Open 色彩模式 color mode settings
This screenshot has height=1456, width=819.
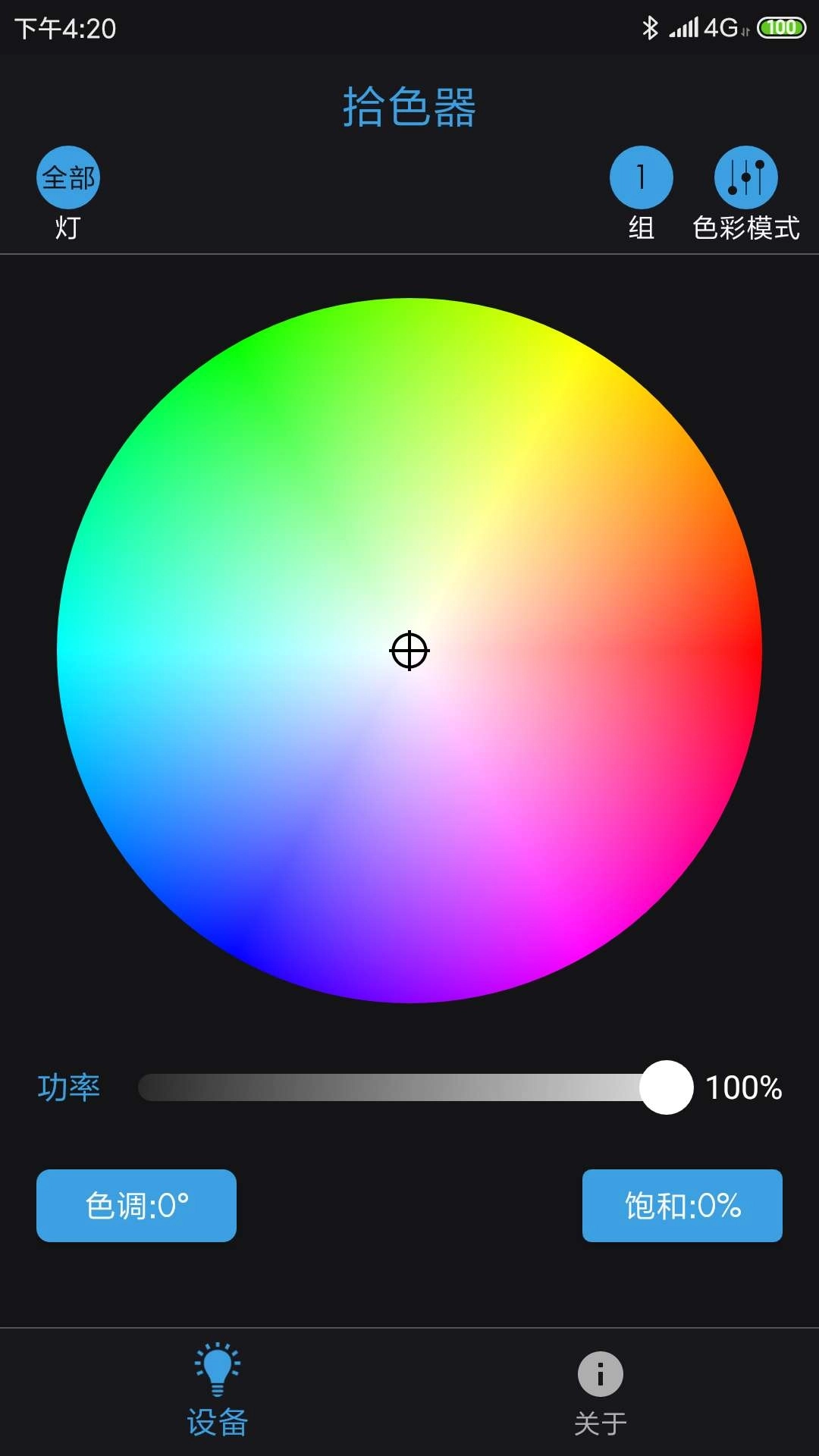pos(745,177)
